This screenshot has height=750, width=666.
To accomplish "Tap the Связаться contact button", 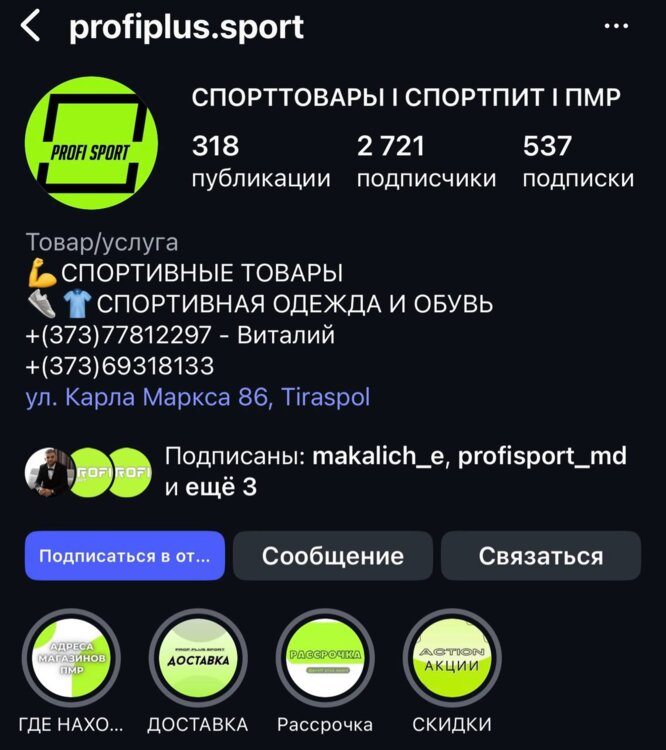I will [541, 556].
